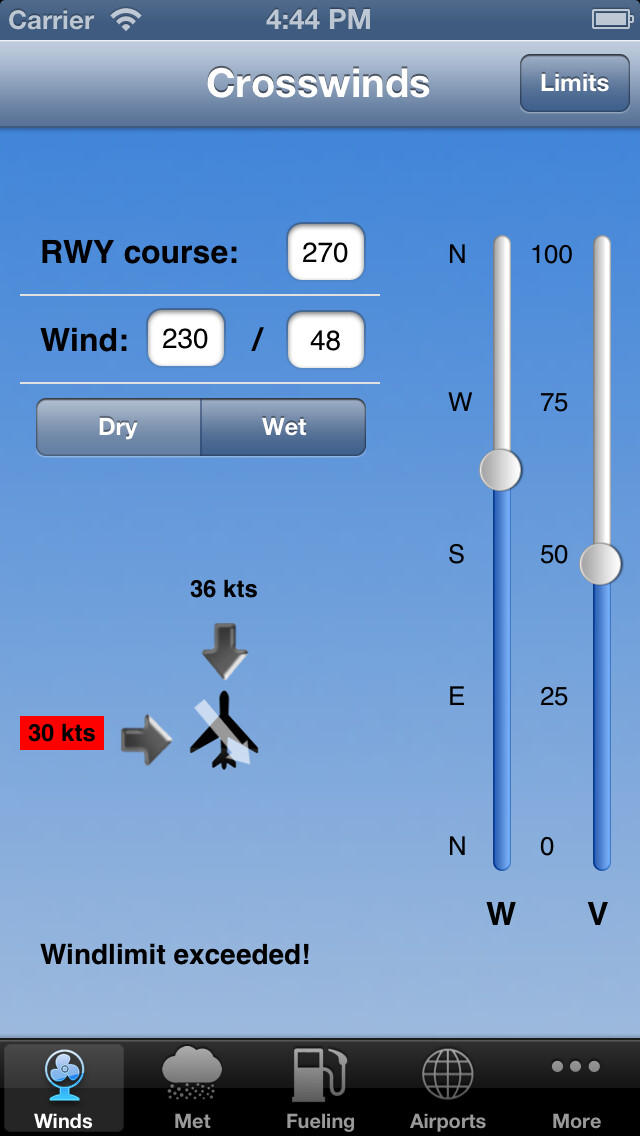
Task: Open the Limits settings
Action: click(x=574, y=83)
